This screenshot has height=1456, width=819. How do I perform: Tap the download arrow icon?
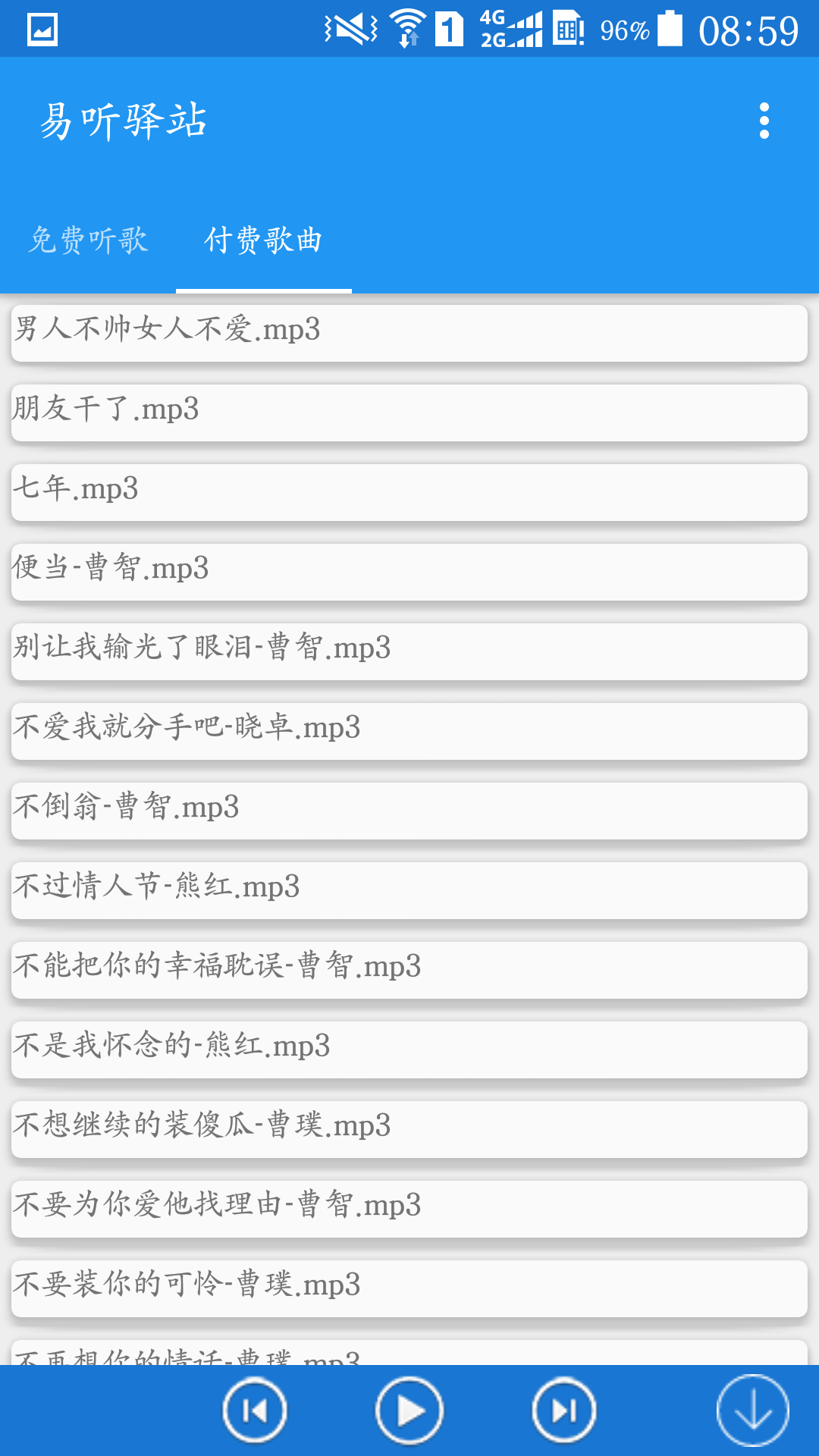(752, 1410)
